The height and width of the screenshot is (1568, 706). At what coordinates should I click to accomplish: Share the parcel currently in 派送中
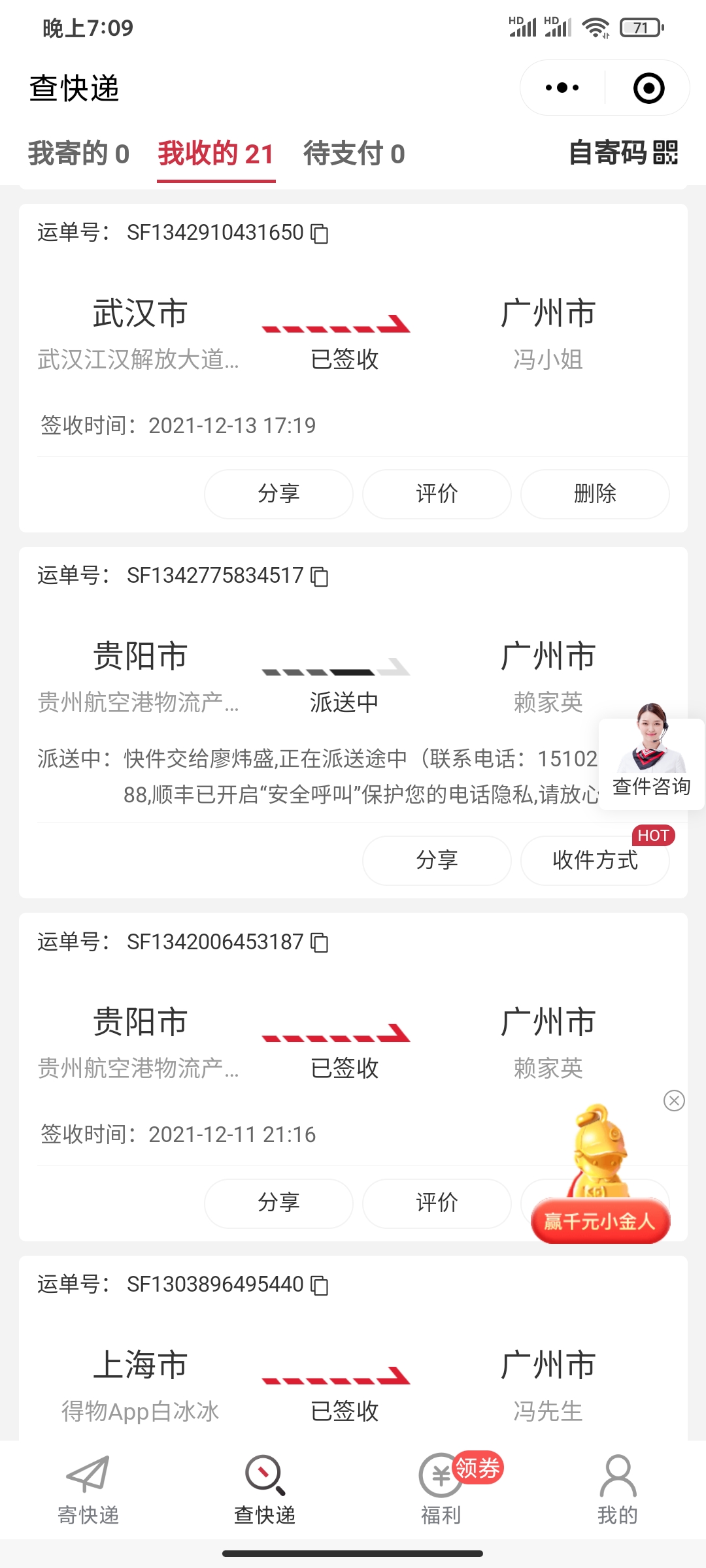tap(437, 860)
